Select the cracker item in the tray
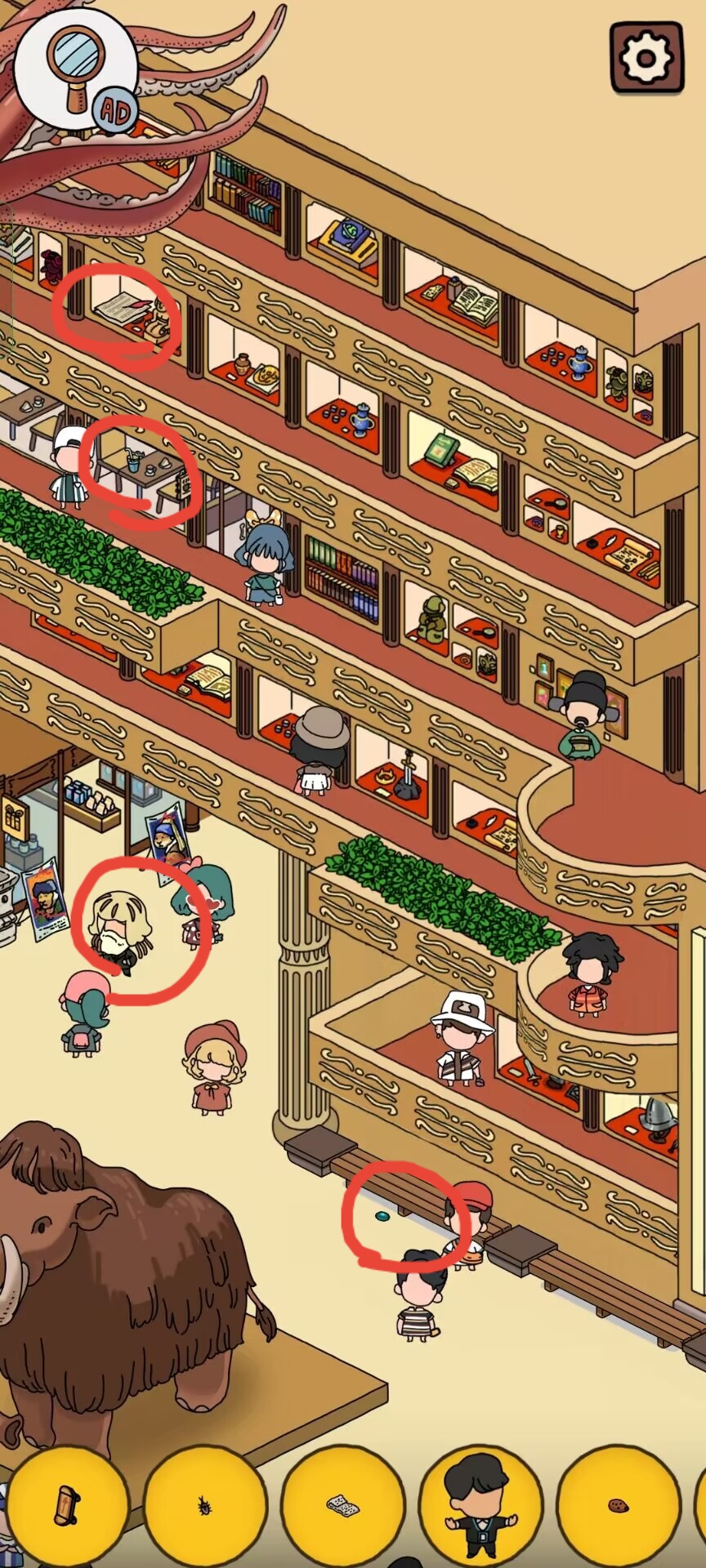This screenshot has height=1568, width=706. click(x=343, y=1505)
